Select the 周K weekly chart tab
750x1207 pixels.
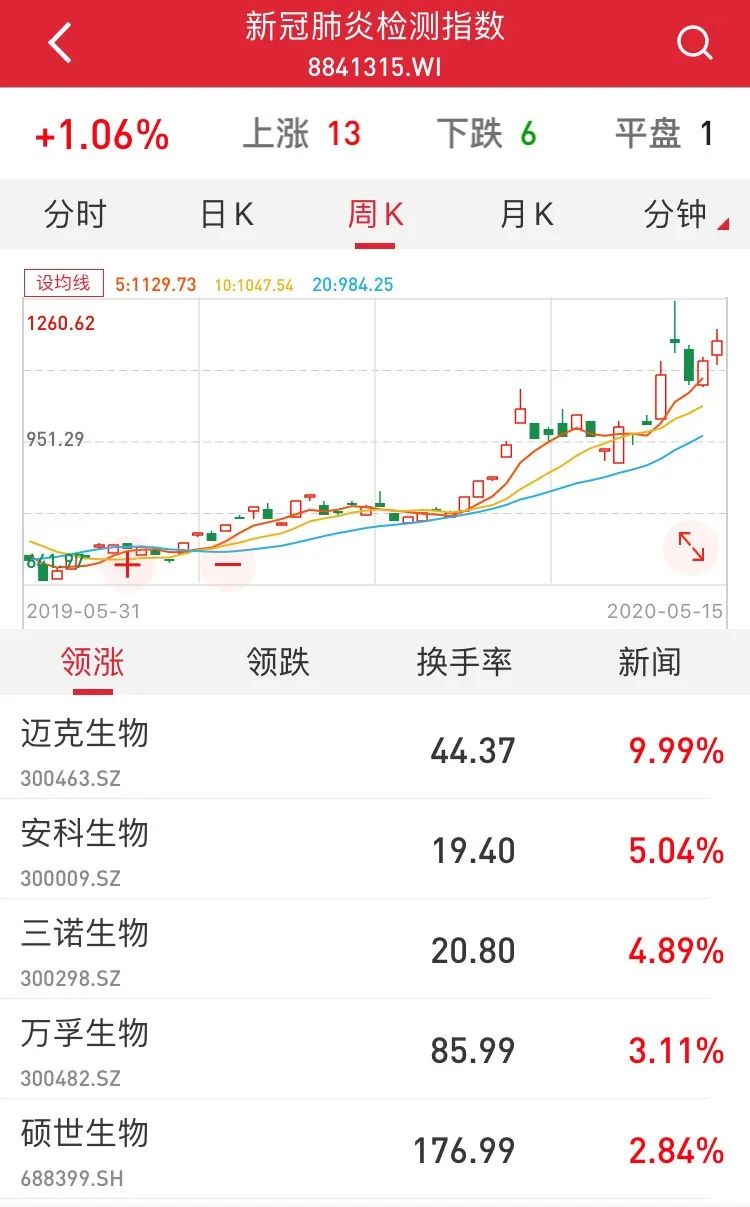coord(375,214)
